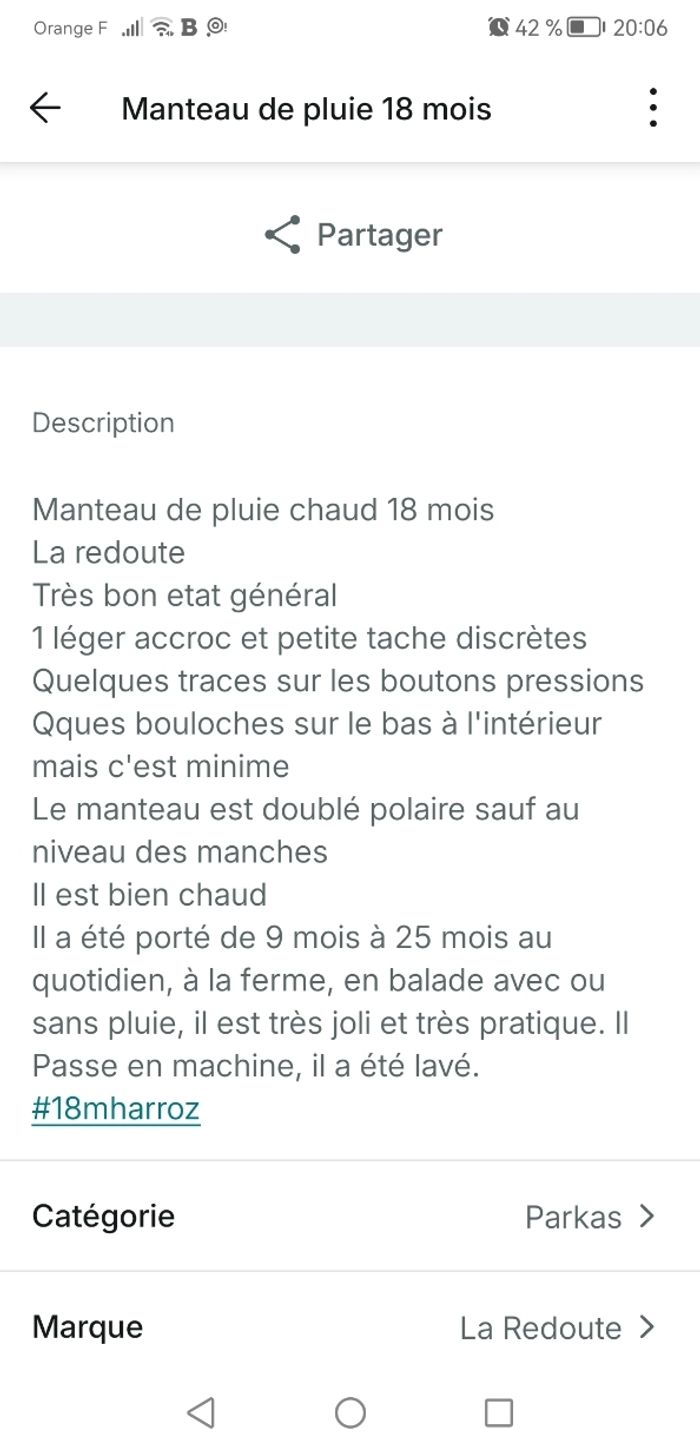Open the Catégorie Parkas row
Viewport: 700px width, 1452px height.
click(350, 1216)
